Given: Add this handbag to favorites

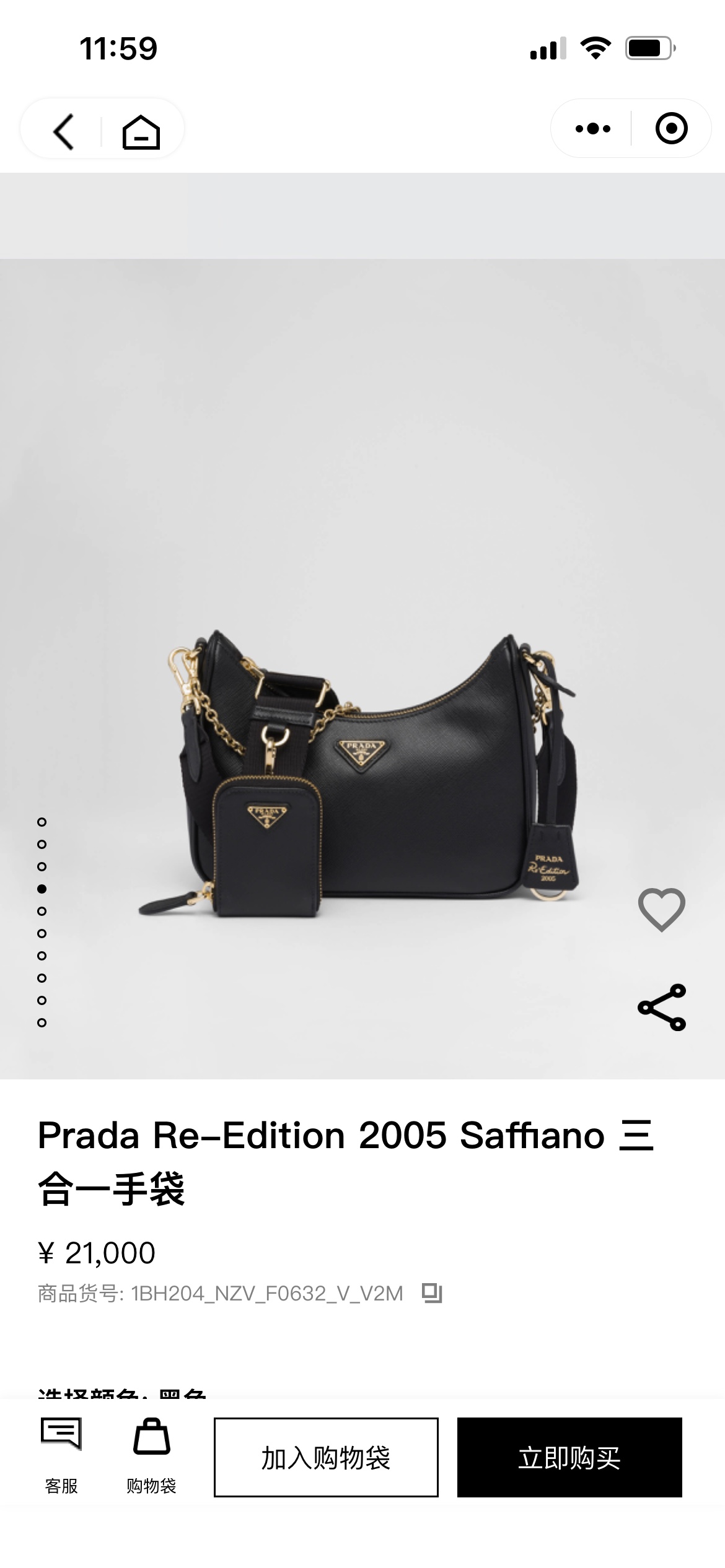Looking at the screenshot, I should pos(661,909).
